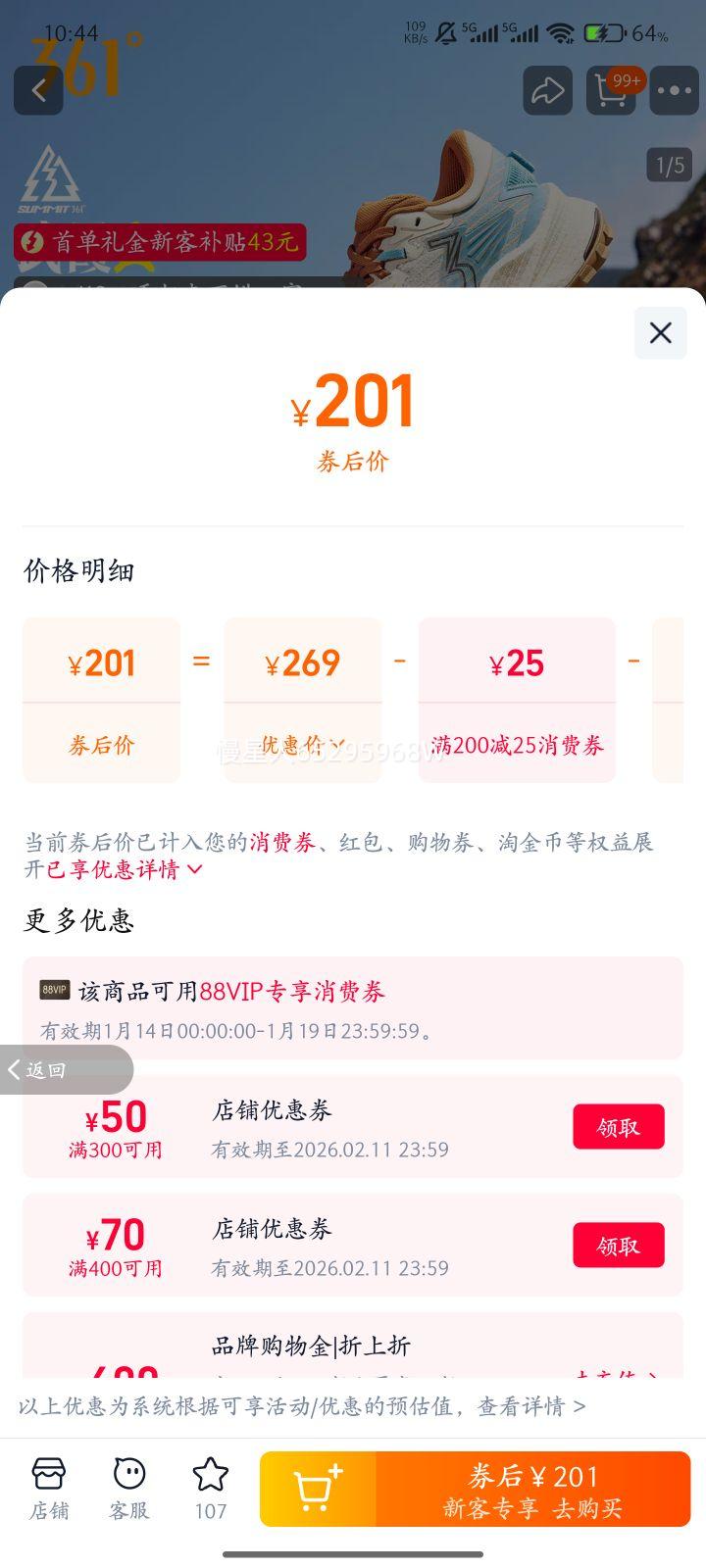Open the shopping cart with 99+ badge

click(611, 90)
